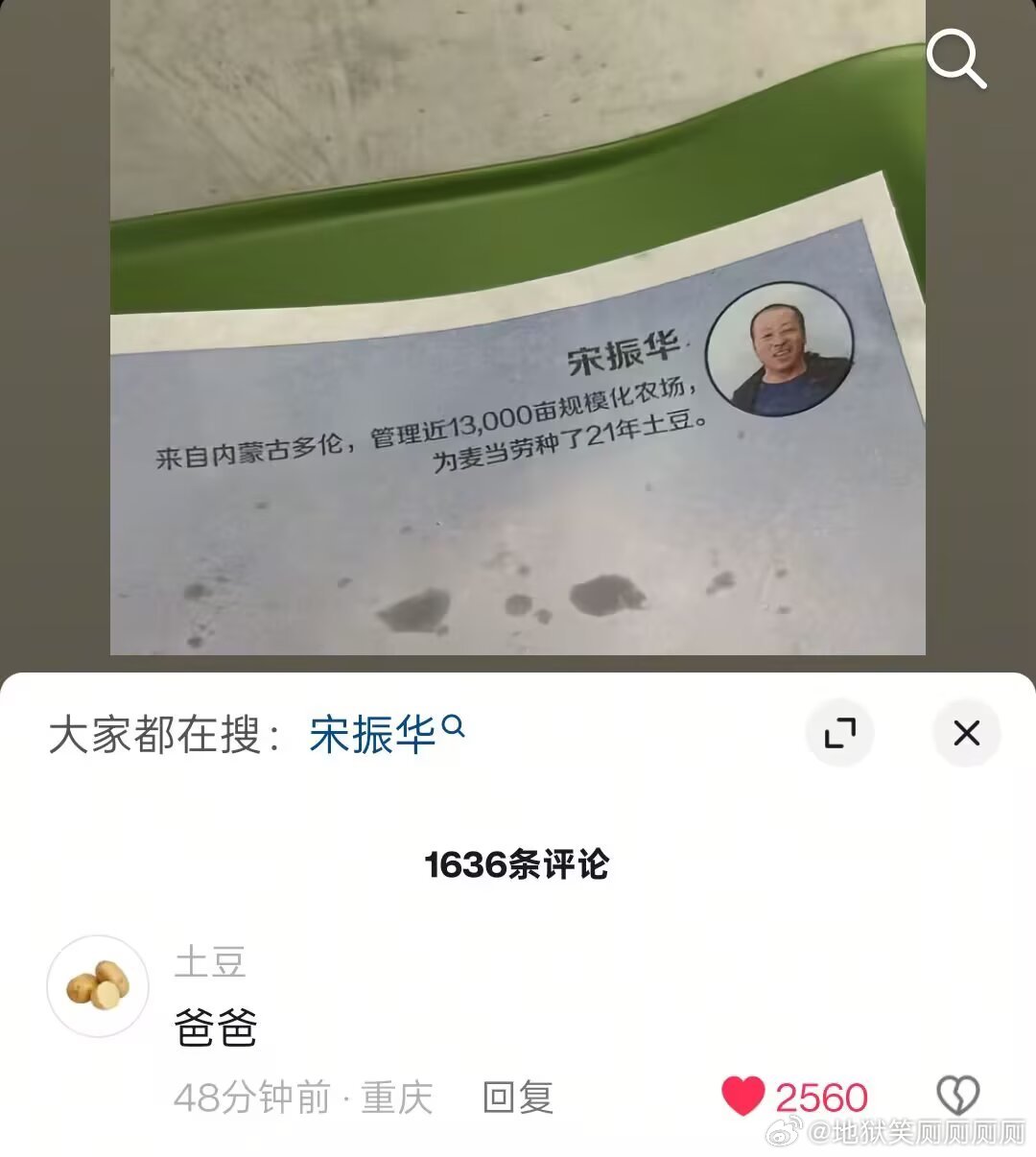Click the small search icon beside 宋振华
This screenshot has width=1036, height=1157.
coord(455,726)
